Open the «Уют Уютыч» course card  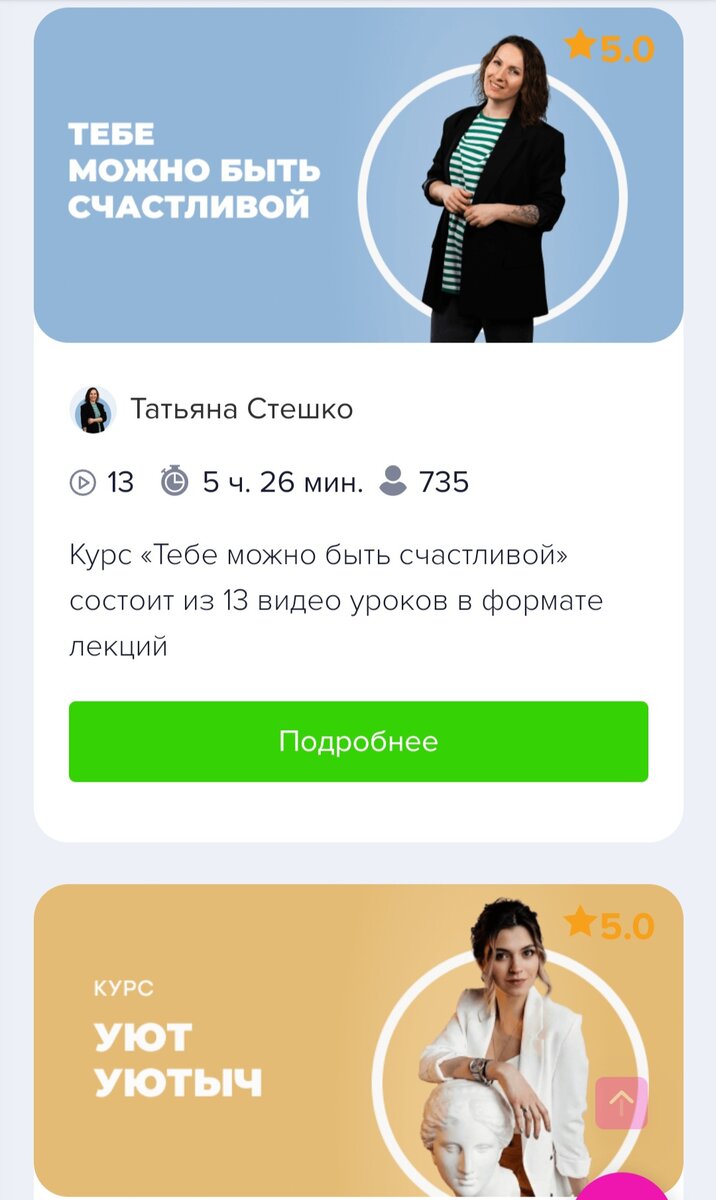coord(358,1040)
